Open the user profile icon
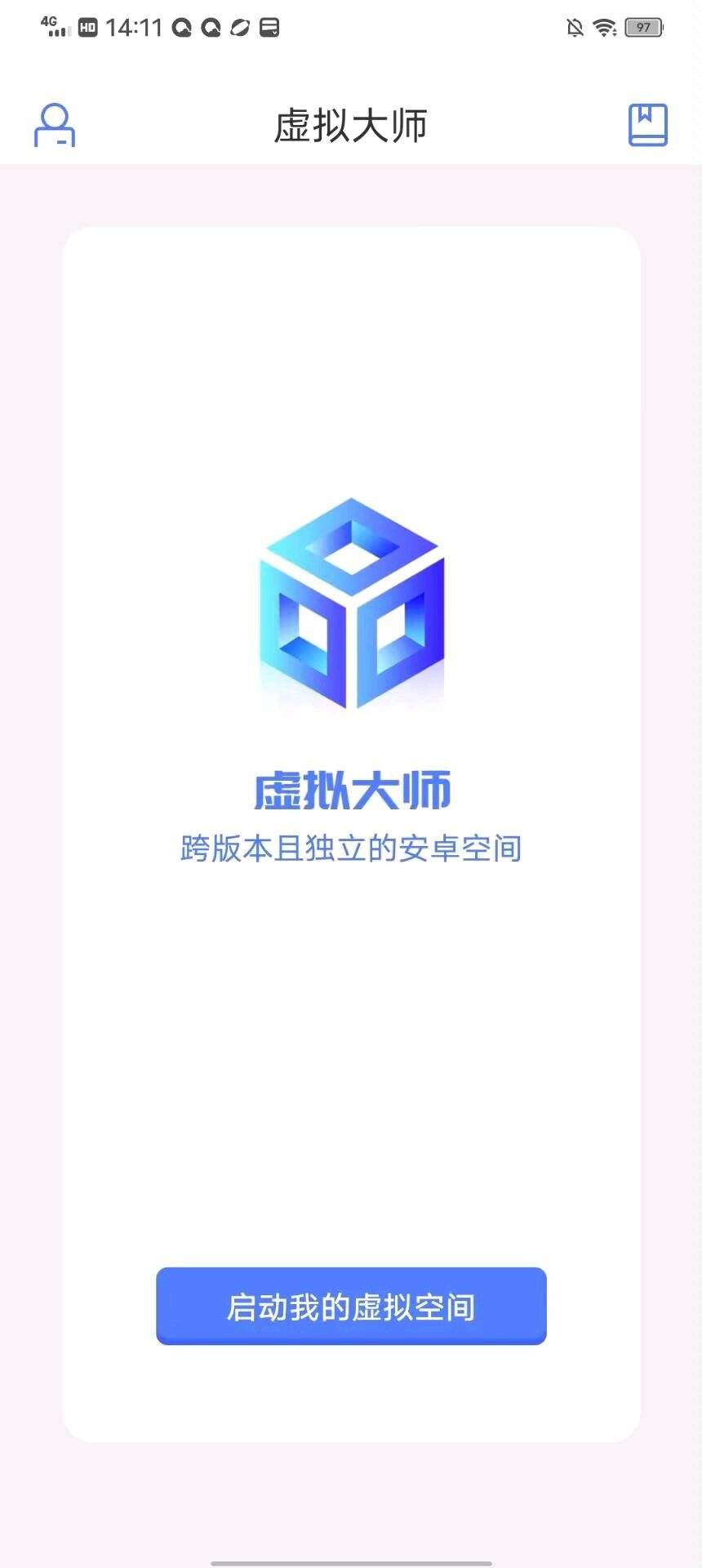The width and height of the screenshot is (702, 1568). coord(54,125)
